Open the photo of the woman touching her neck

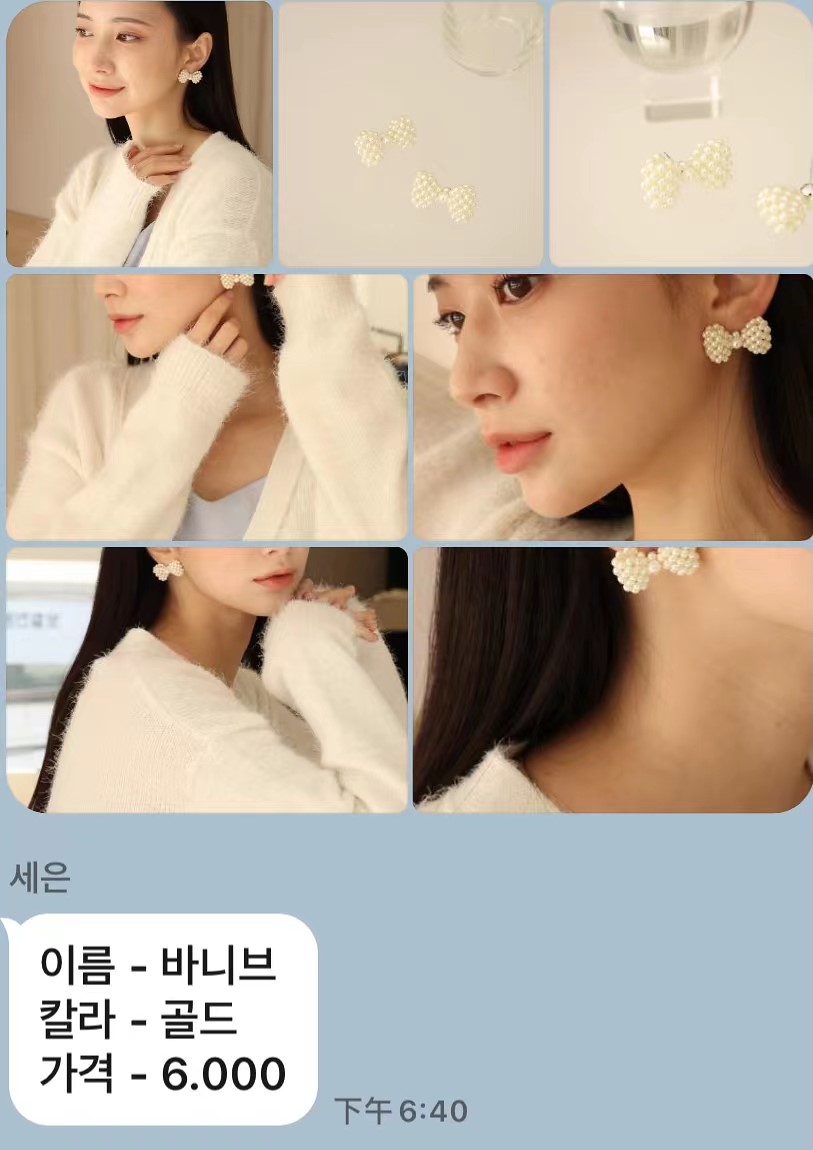coord(139,133)
